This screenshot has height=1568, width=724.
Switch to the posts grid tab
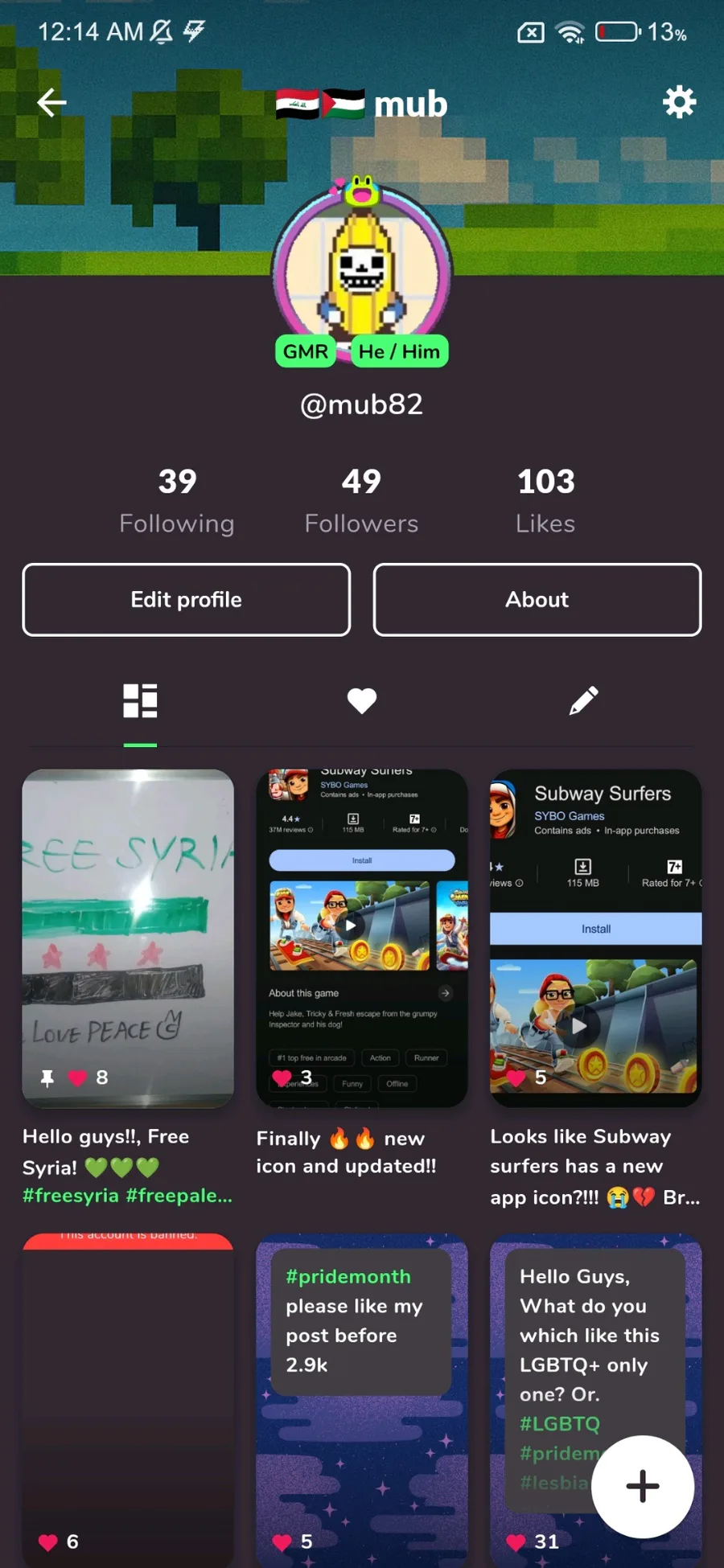click(x=140, y=701)
